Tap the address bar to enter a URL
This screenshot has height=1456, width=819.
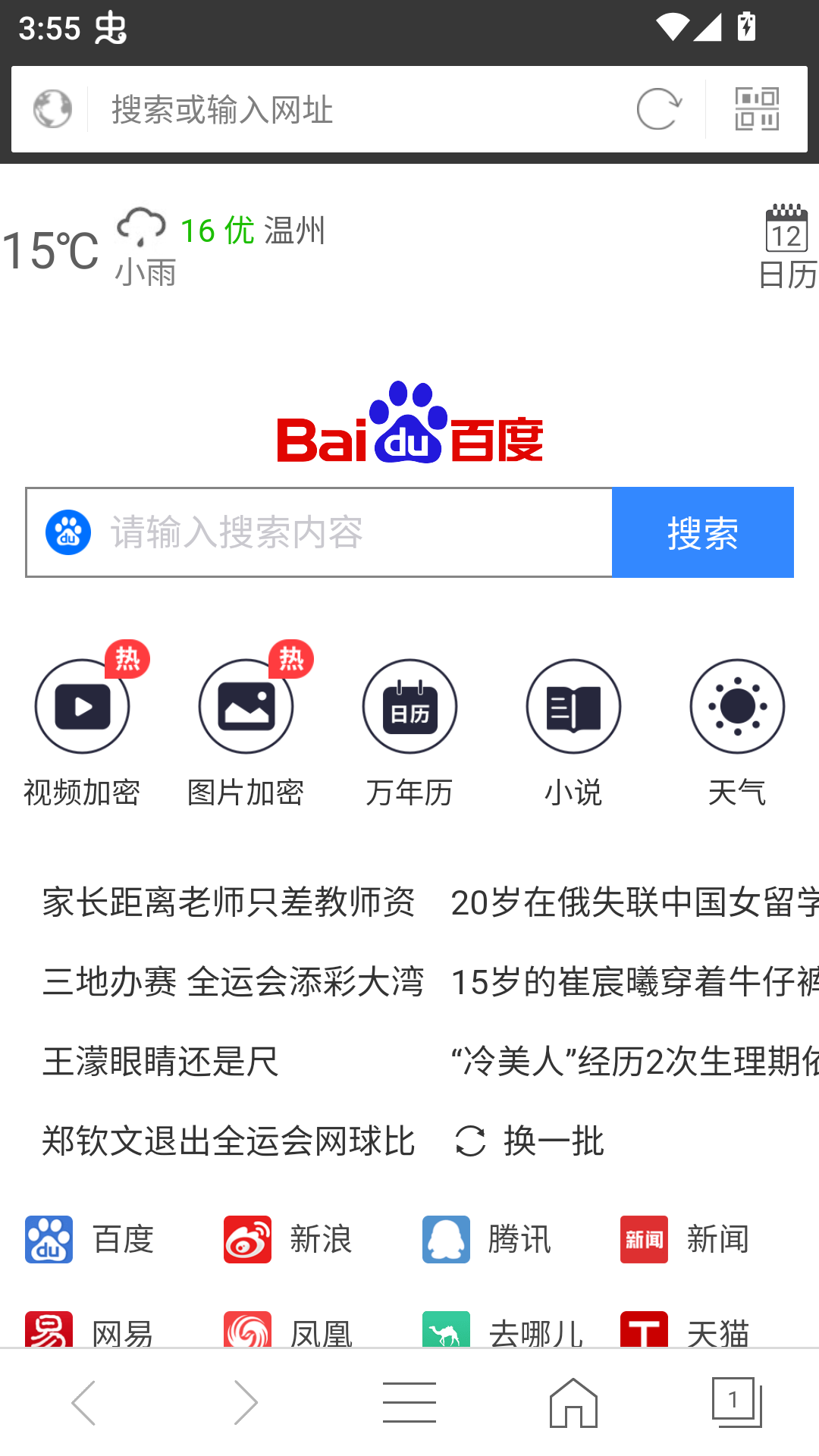coord(356,110)
